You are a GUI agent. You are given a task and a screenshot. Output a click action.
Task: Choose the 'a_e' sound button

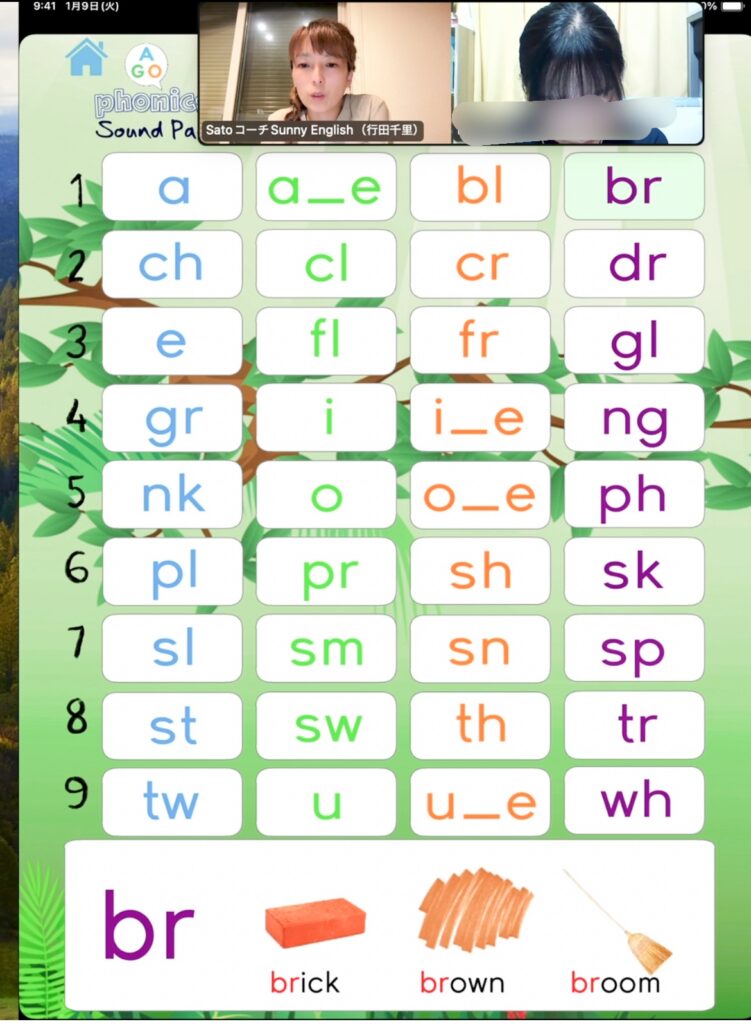point(326,187)
